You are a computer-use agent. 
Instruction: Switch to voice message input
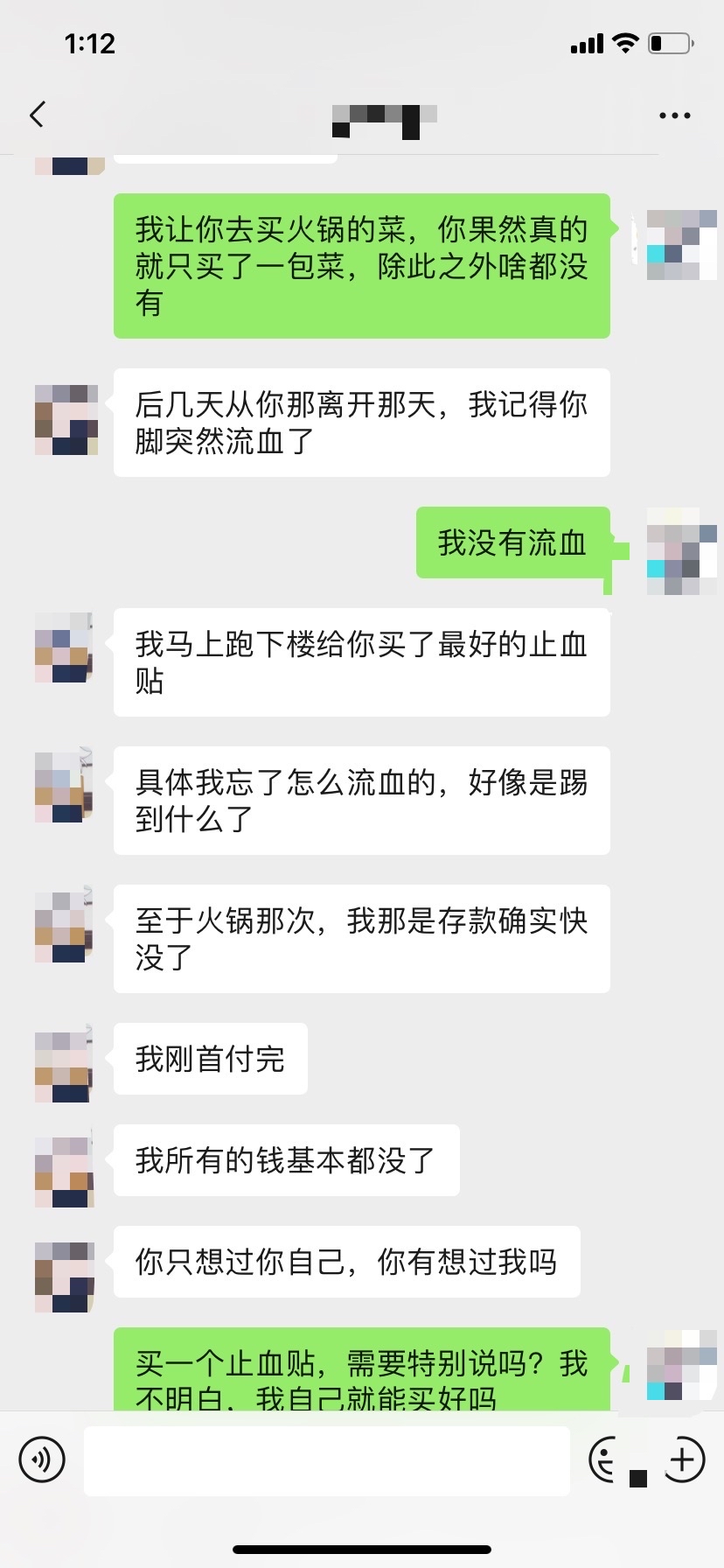point(42,1459)
